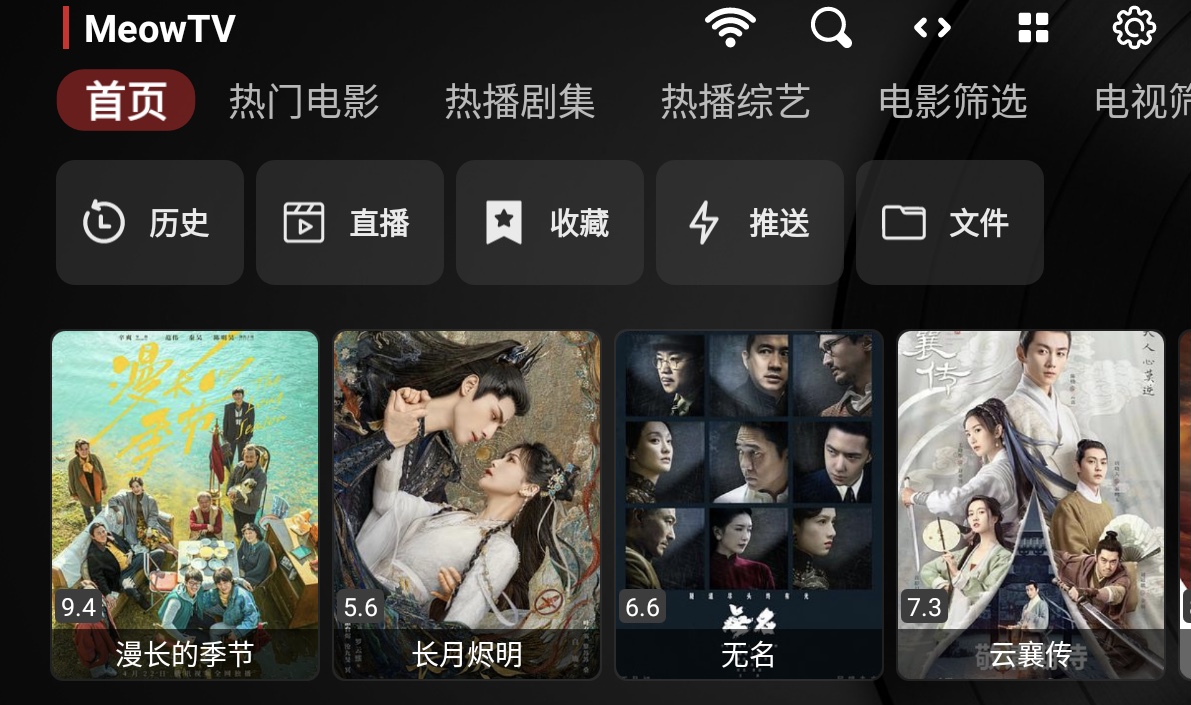Tap the 推送 push button
Viewport: 1191px width, 705px height.
click(750, 223)
